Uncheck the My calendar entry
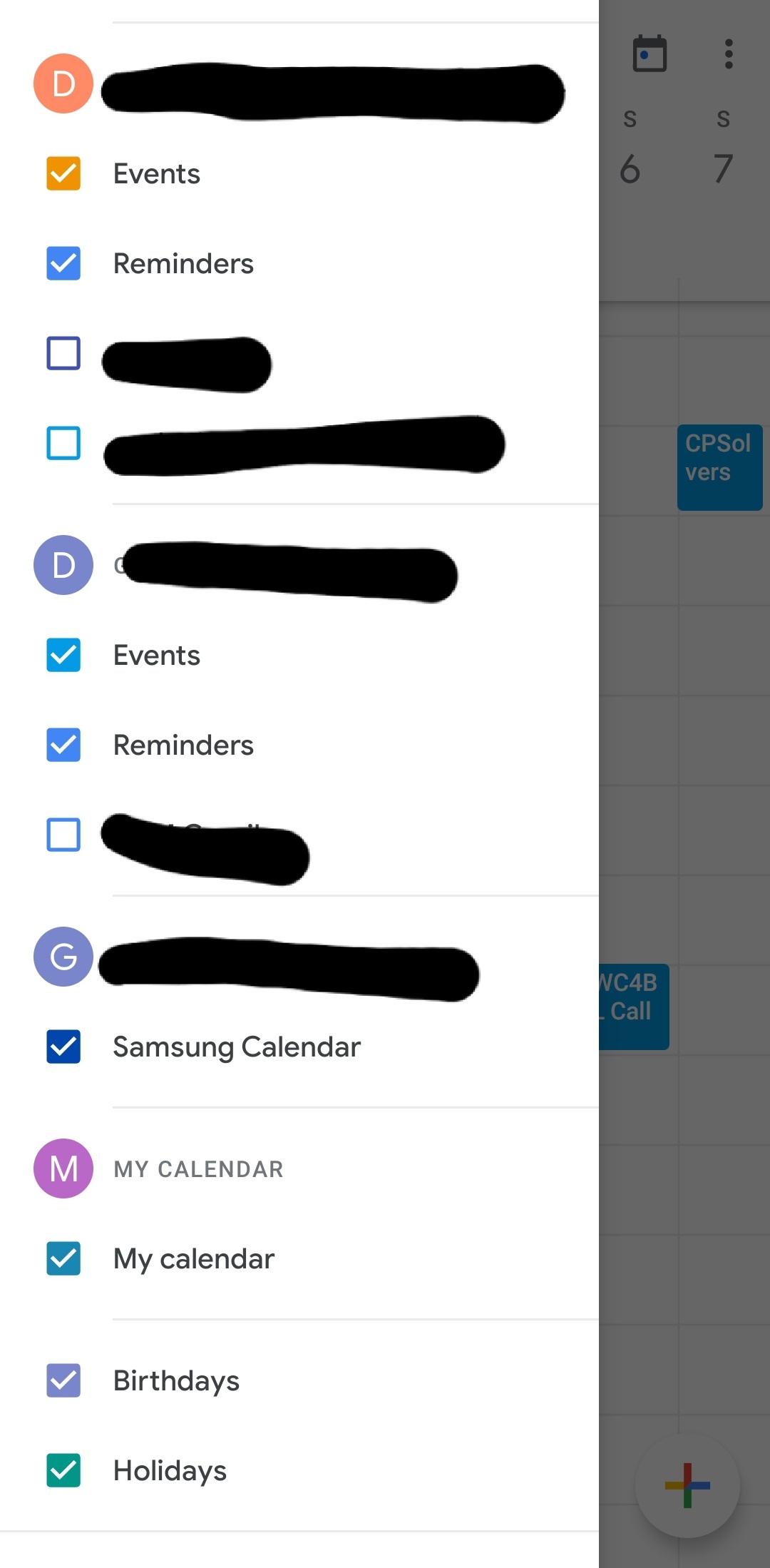This screenshot has height=1568, width=770. 63,1259
